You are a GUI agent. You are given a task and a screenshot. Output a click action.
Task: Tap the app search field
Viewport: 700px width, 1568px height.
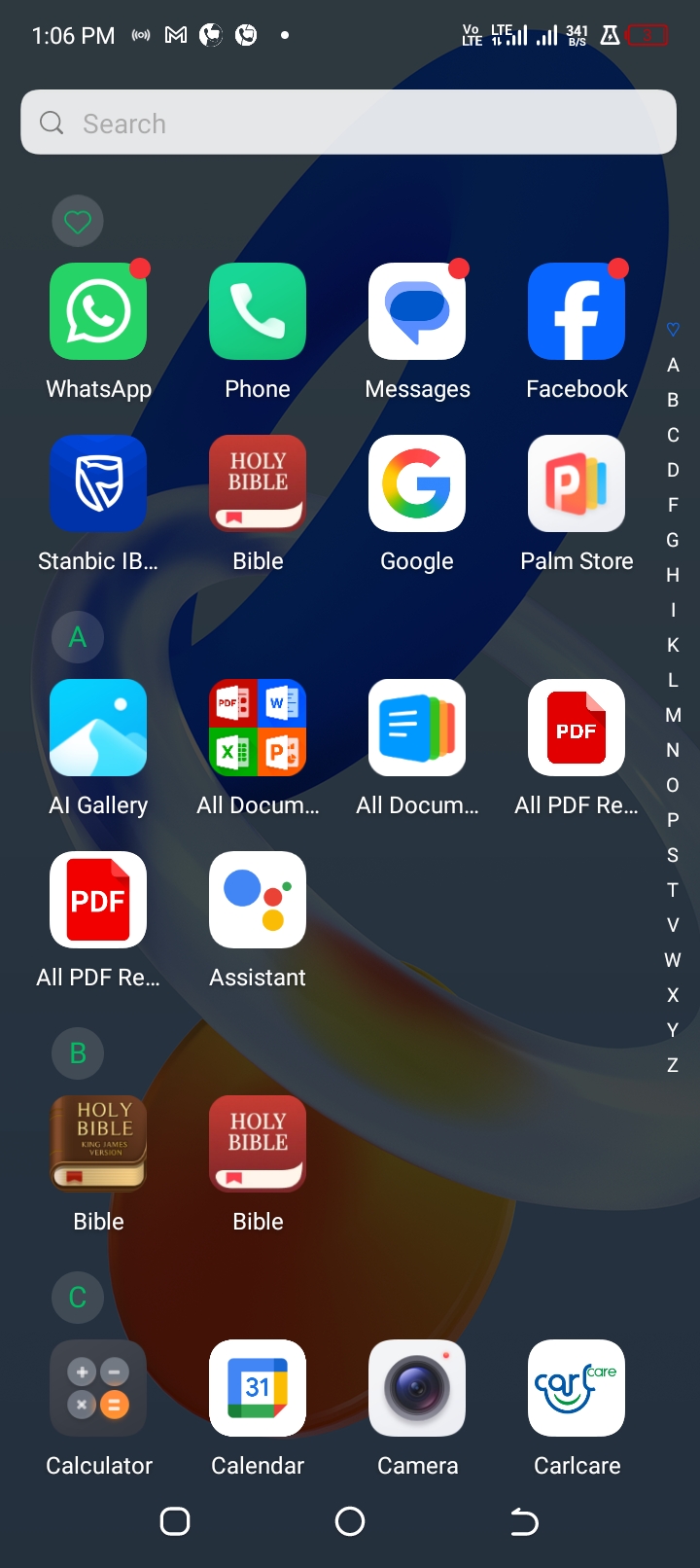pyautogui.click(x=348, y=123)
